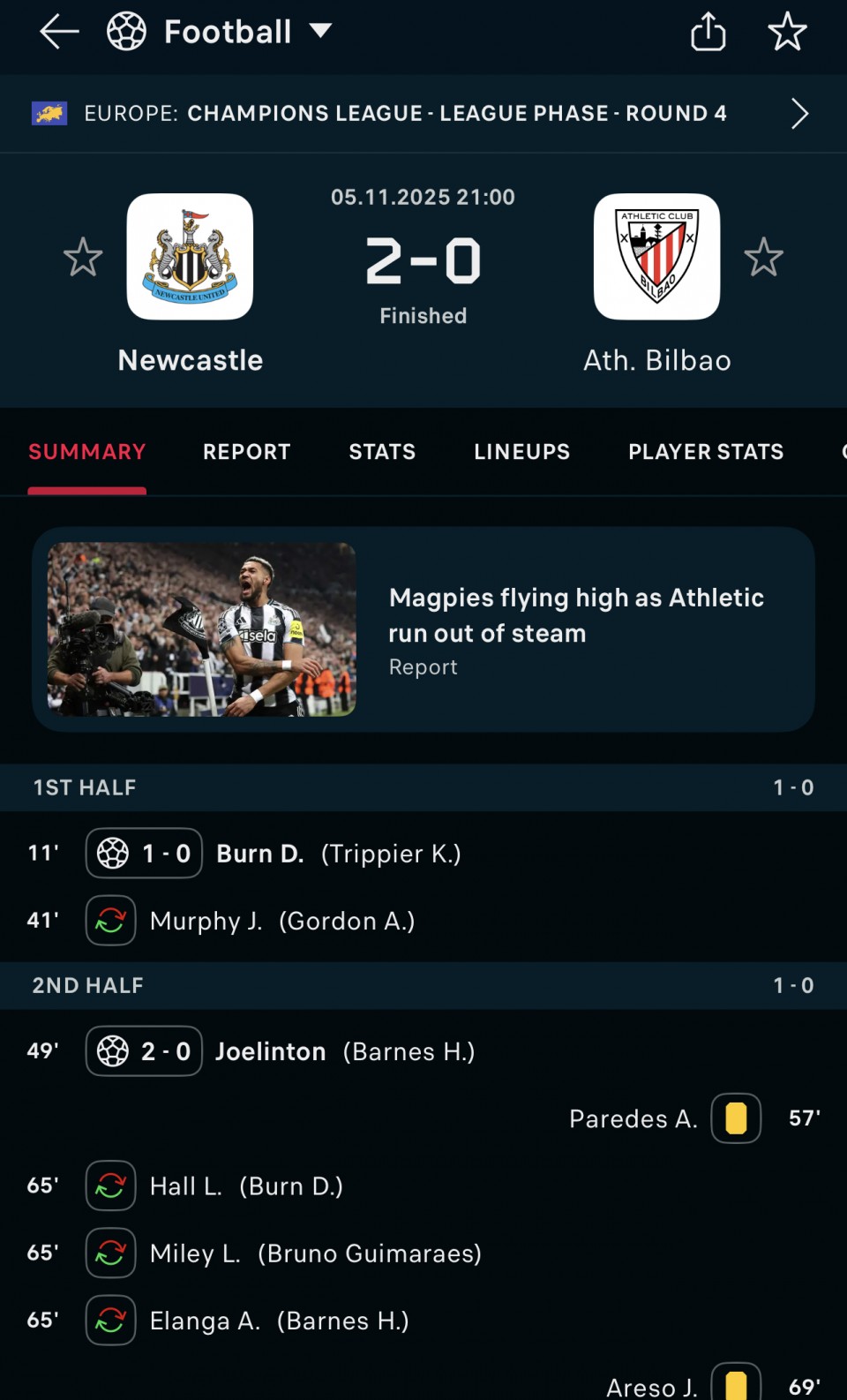The image size is (847, 1400).
Task: Add match to favorites with top star
Action: (787, 33)
